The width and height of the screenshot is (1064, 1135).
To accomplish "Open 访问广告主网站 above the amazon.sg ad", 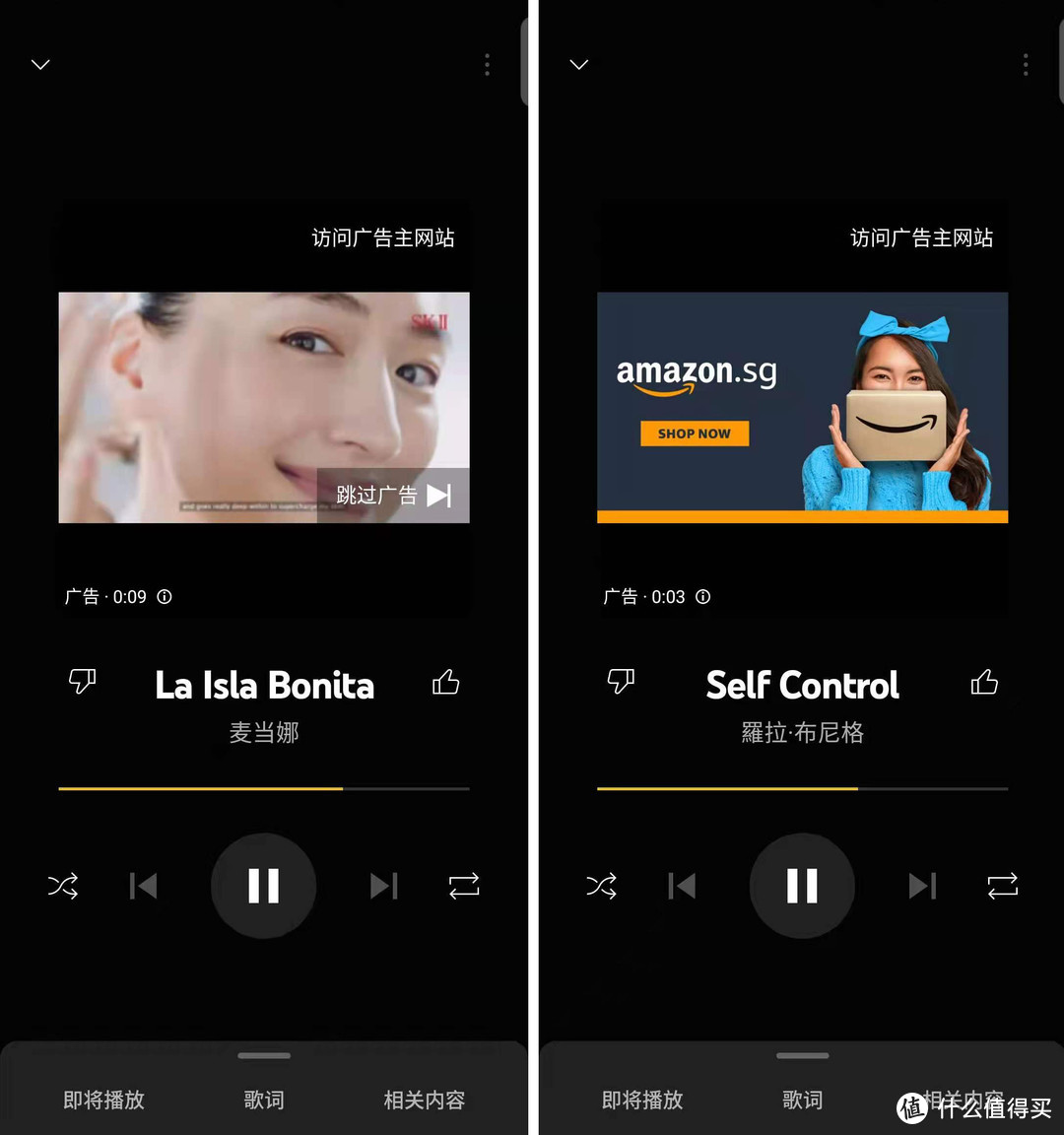I will click(921, 238).
